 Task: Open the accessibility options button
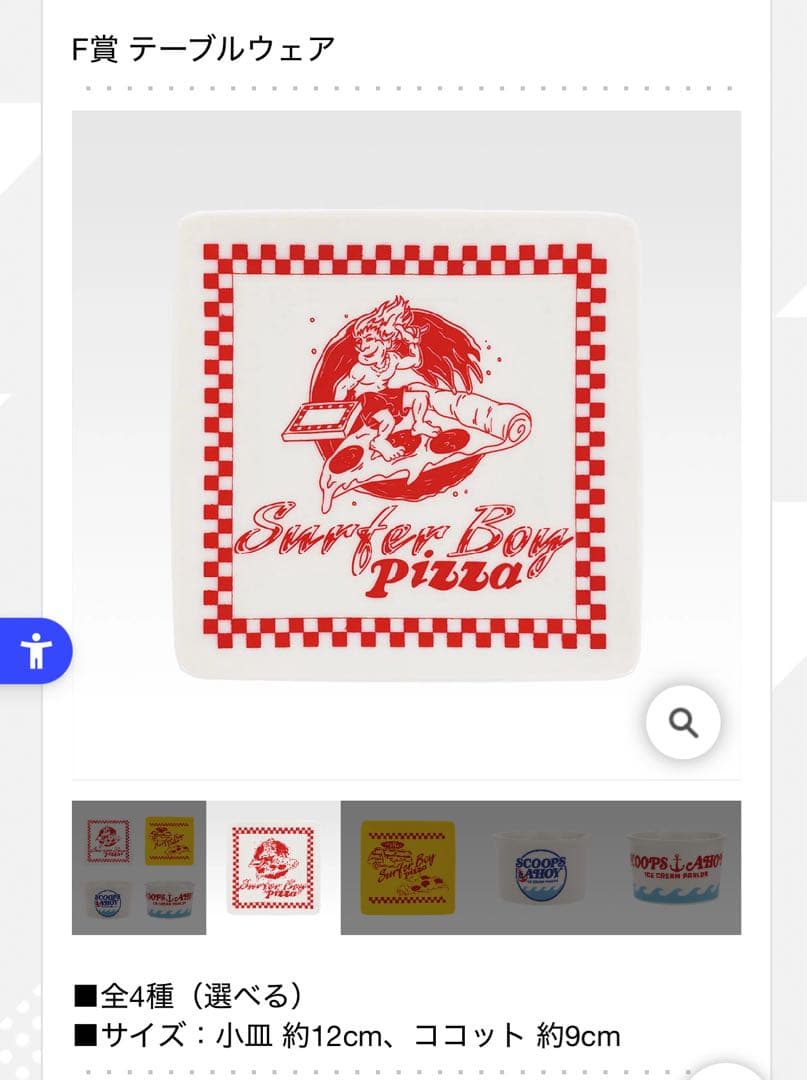36,651
